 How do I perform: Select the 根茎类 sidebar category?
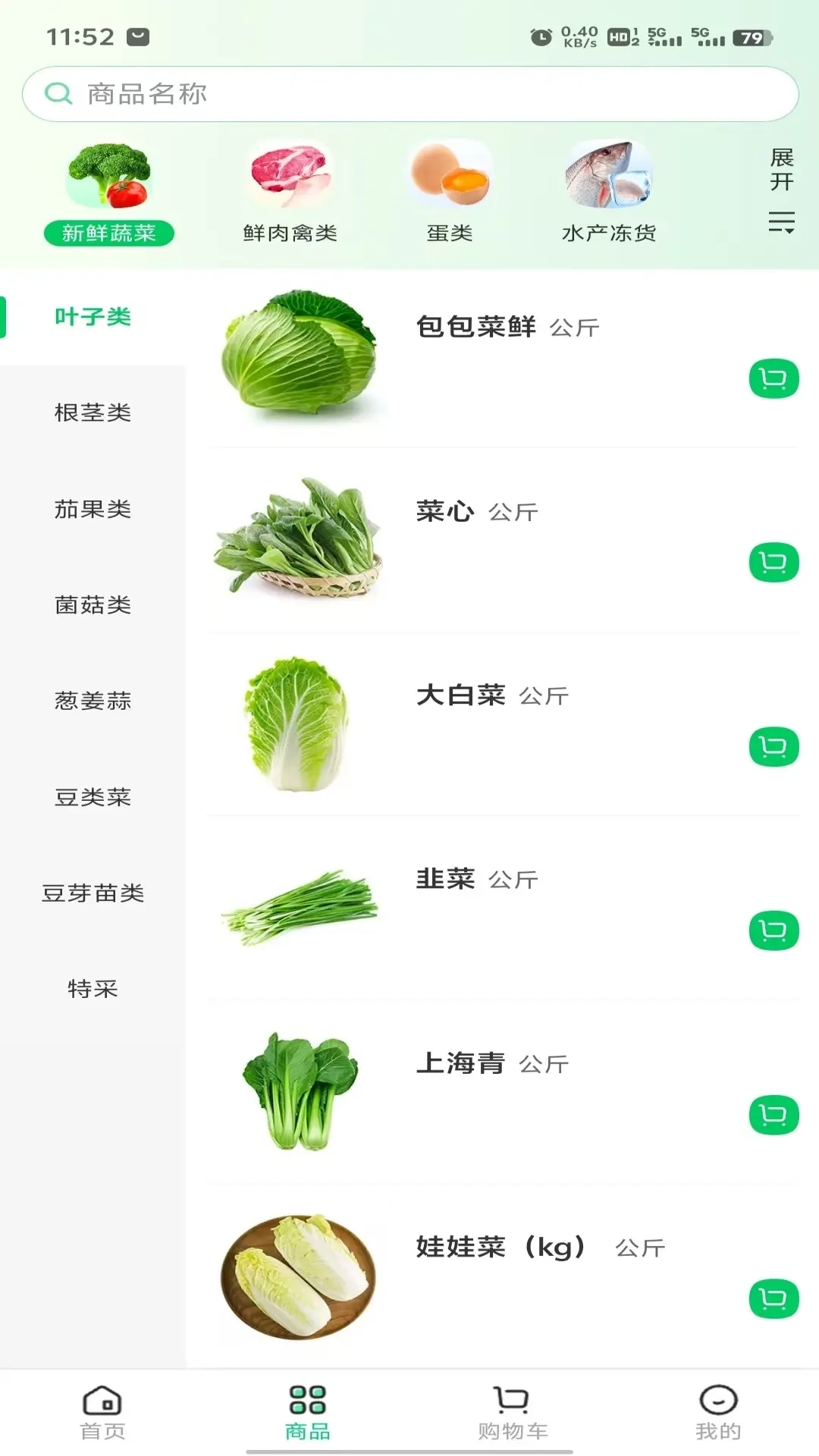(93, 413)
